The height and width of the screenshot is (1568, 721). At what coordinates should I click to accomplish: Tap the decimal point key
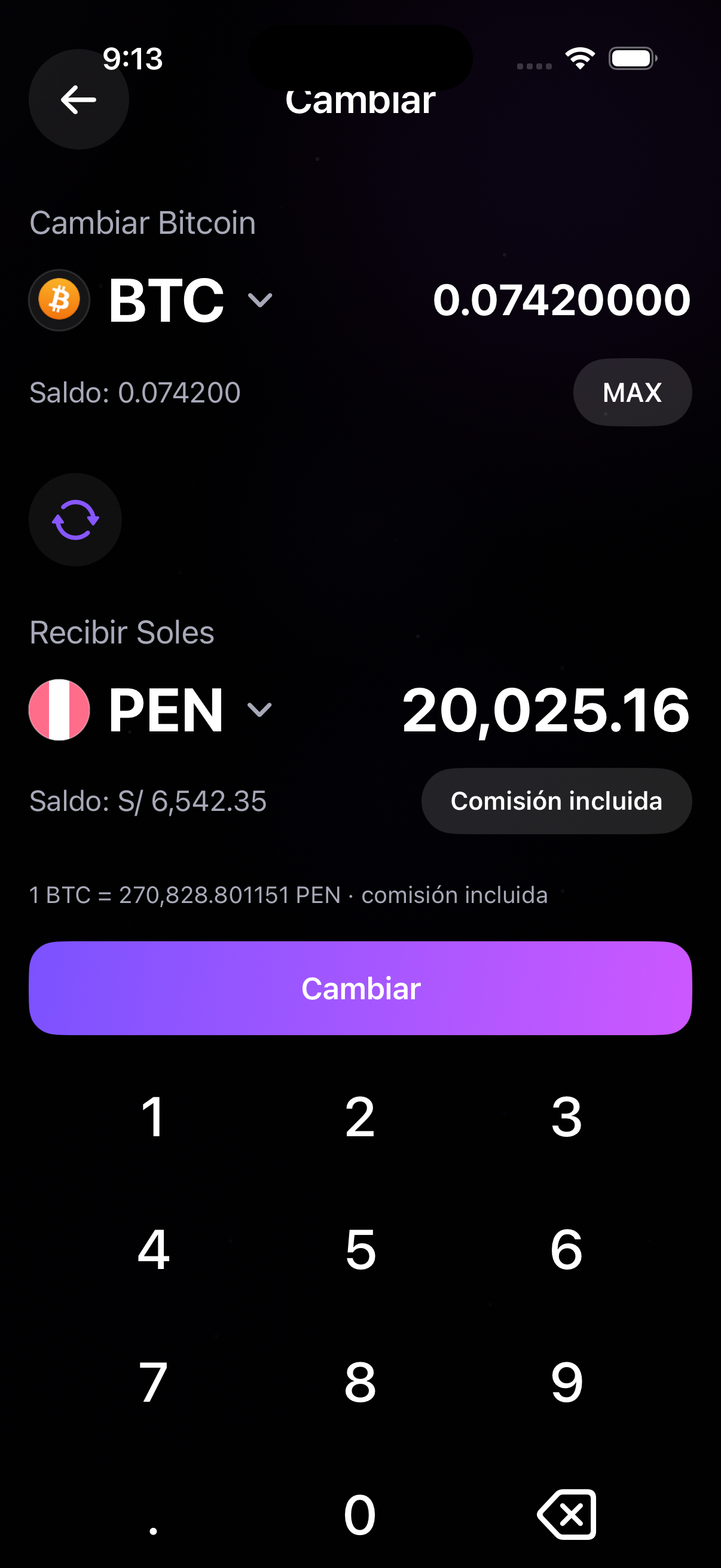(153, 1515)
